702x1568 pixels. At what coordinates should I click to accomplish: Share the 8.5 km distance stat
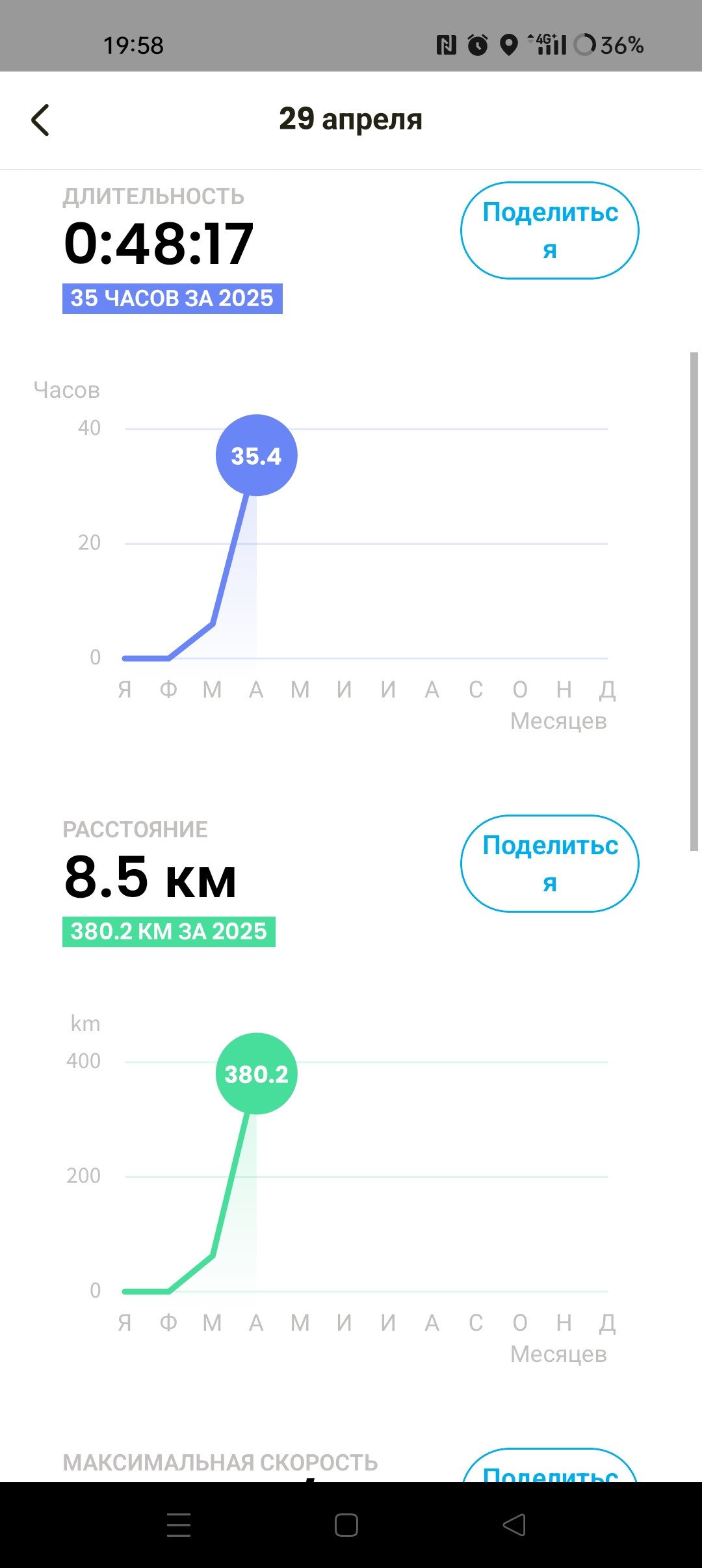click(x=550, y=863)
